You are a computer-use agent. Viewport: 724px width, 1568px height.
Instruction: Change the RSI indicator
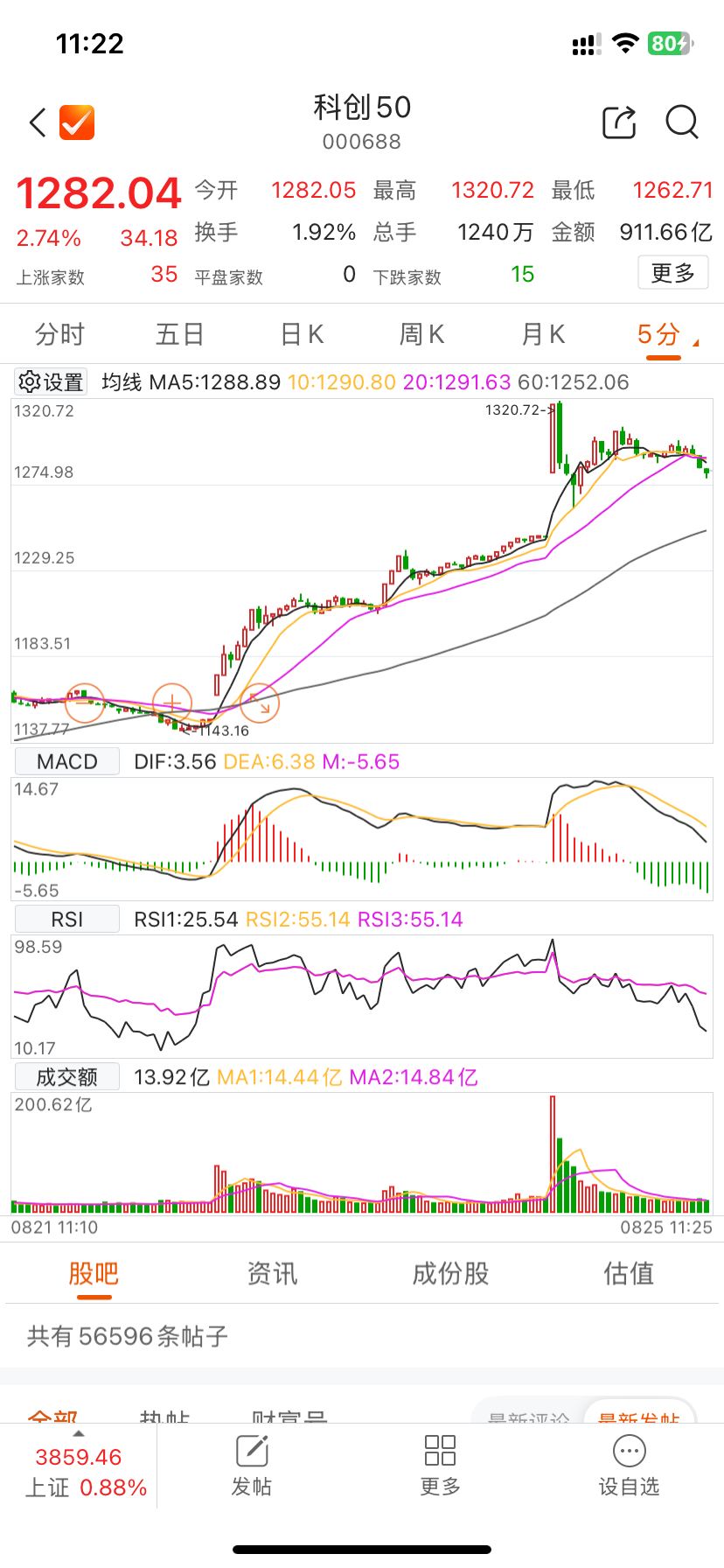pos(67,919)
